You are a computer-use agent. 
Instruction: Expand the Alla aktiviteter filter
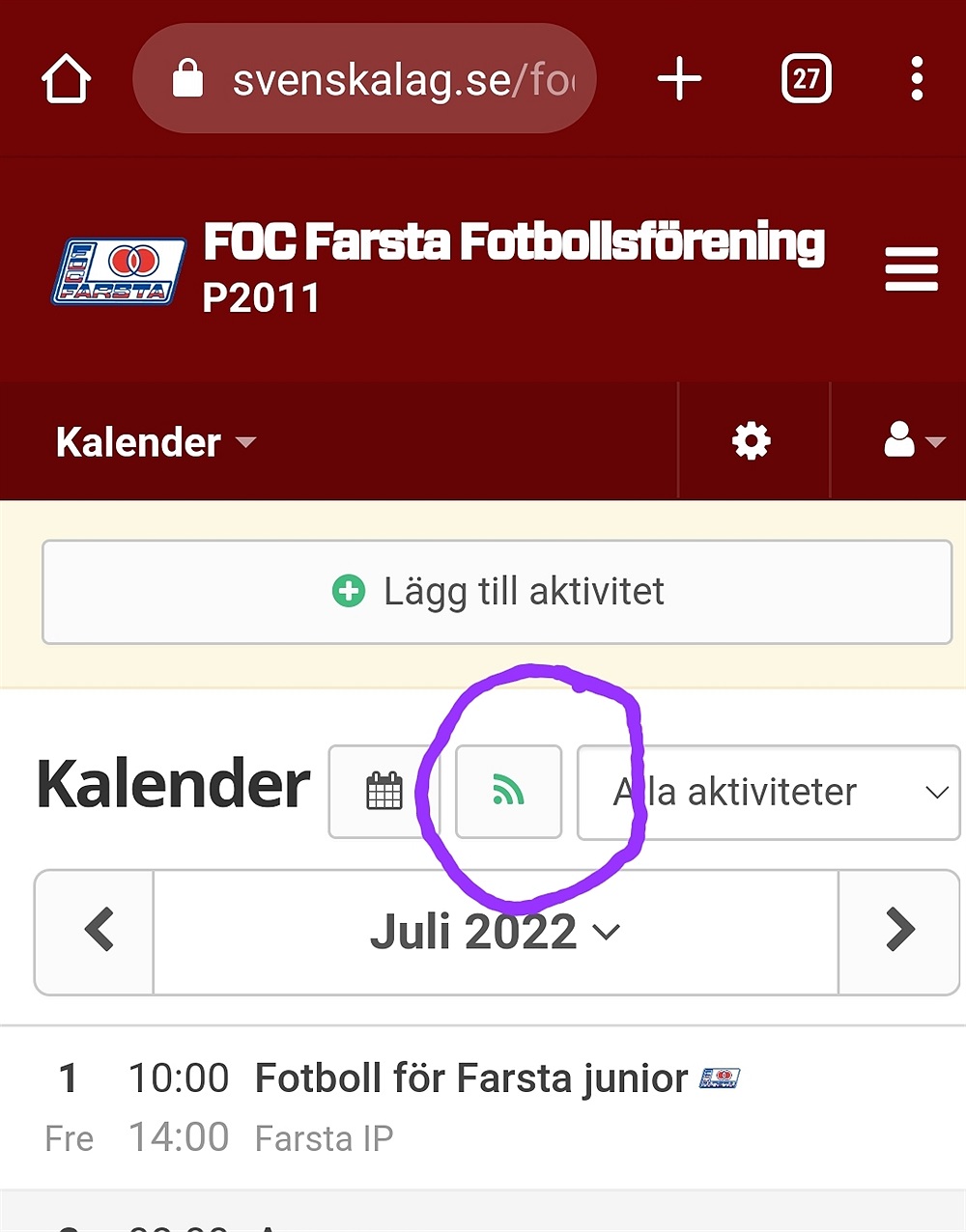(x=768, y=793)
